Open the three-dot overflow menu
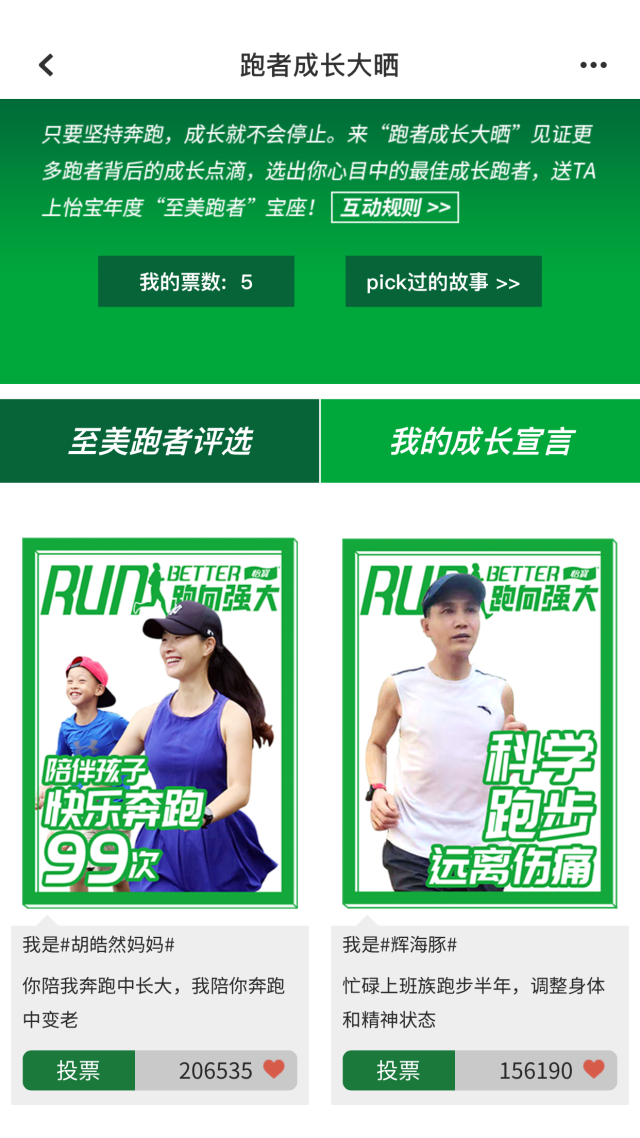Screen dimensions: 640x1138 click(593, 66)
